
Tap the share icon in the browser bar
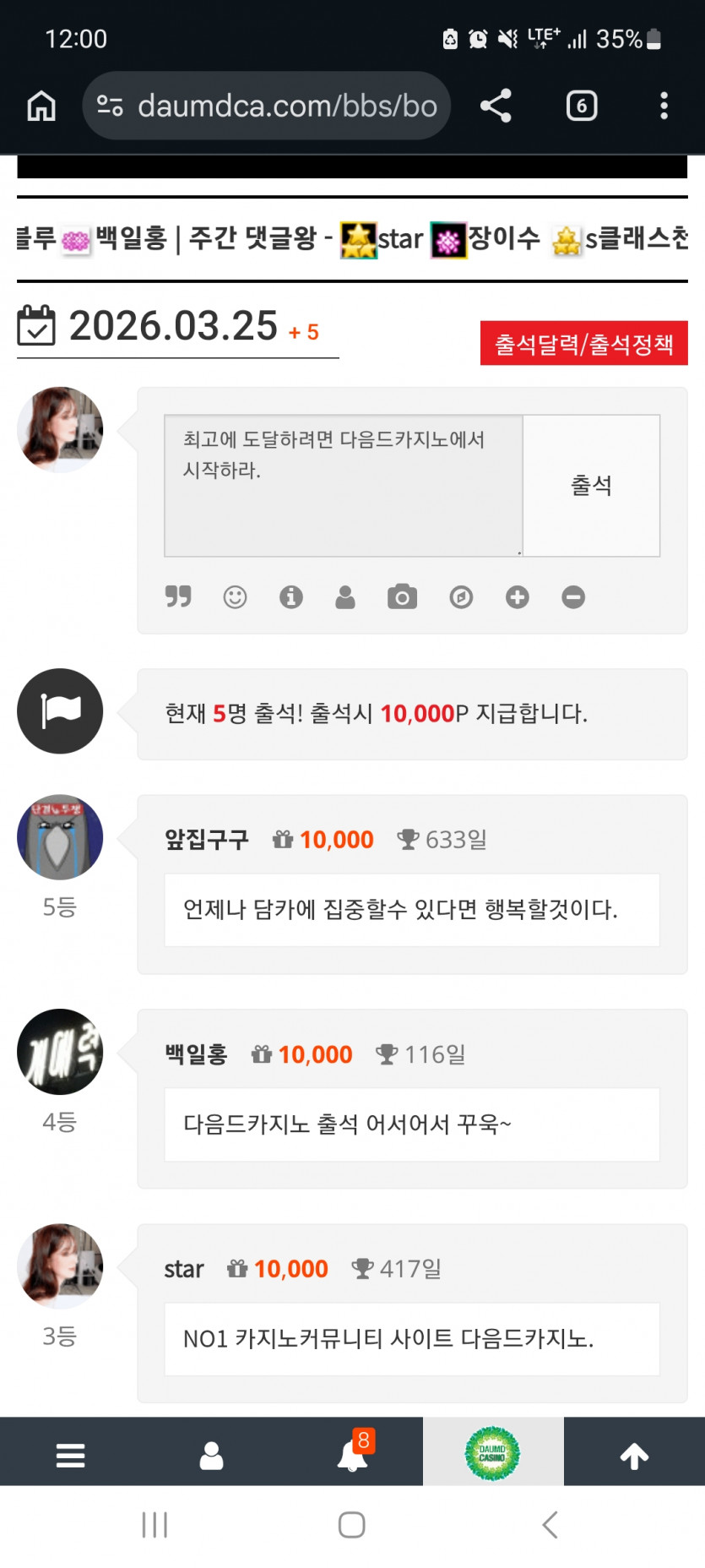495,106
